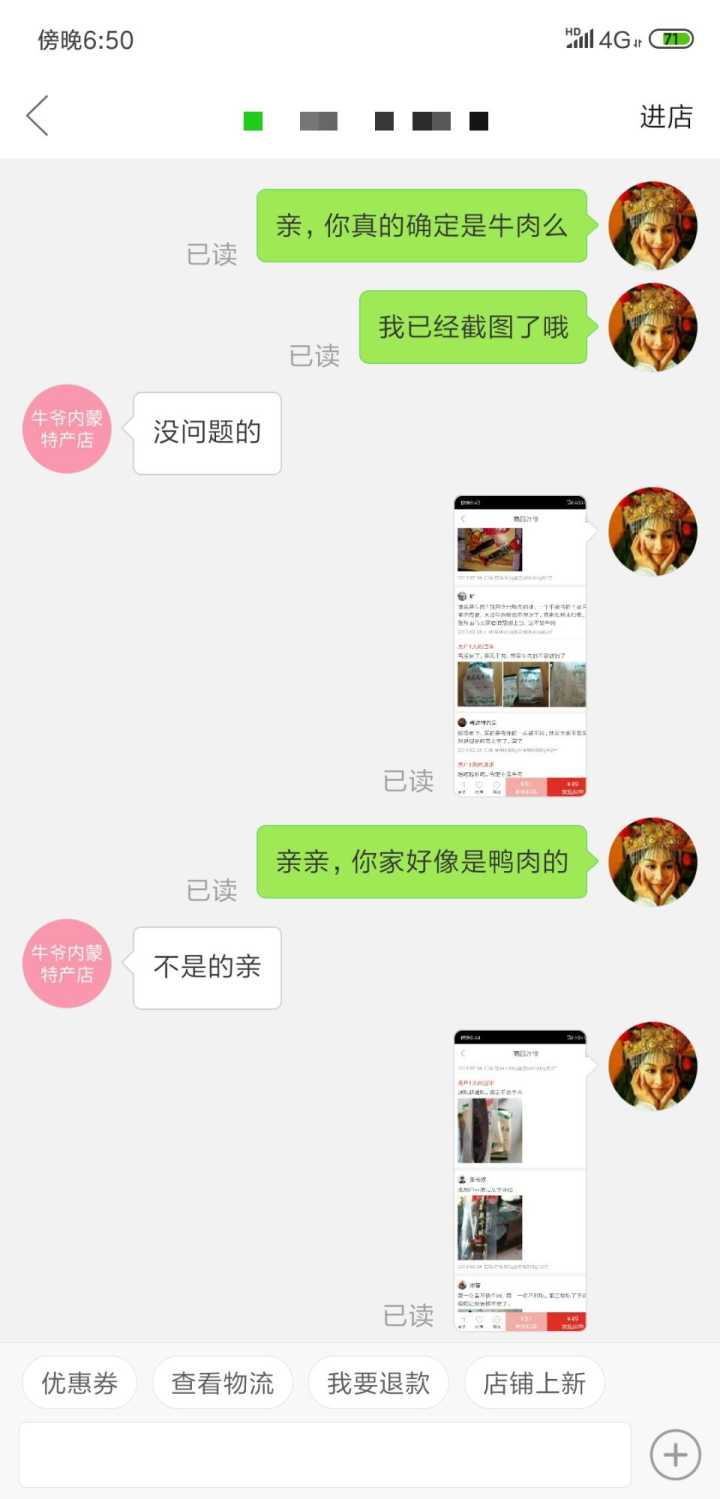Viewport: 720px width, 1499px height.
Task: Enter the store via 进店
Action: 666,117
